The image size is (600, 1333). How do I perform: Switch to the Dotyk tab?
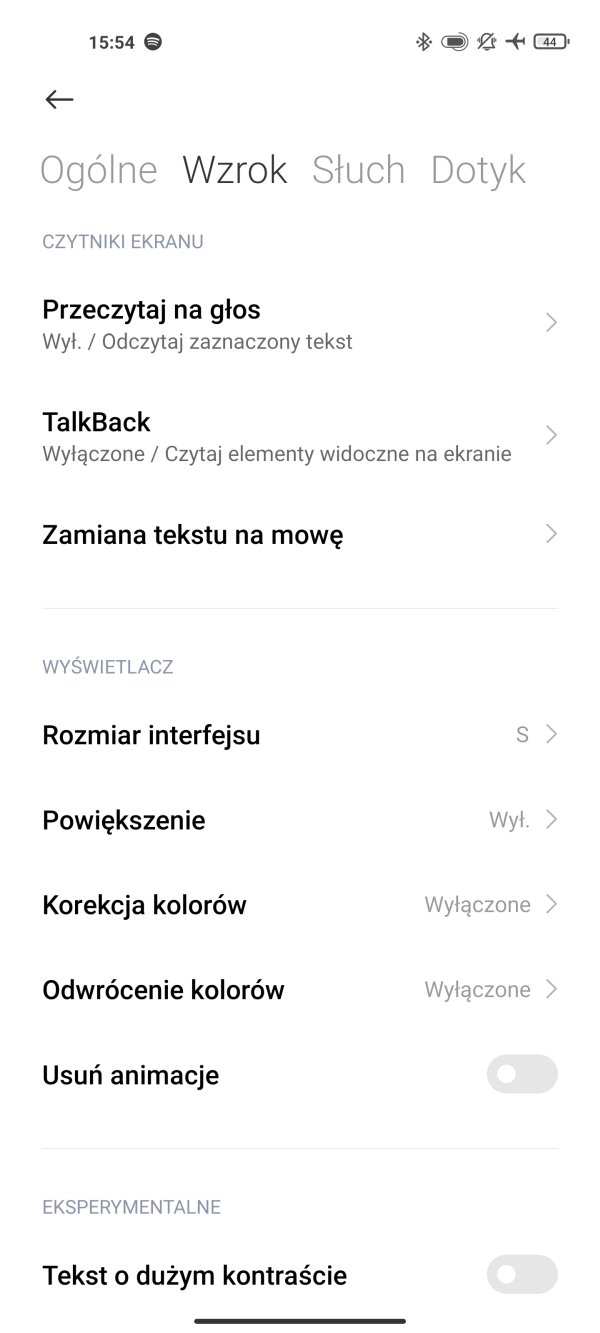(x=478, y=170)
